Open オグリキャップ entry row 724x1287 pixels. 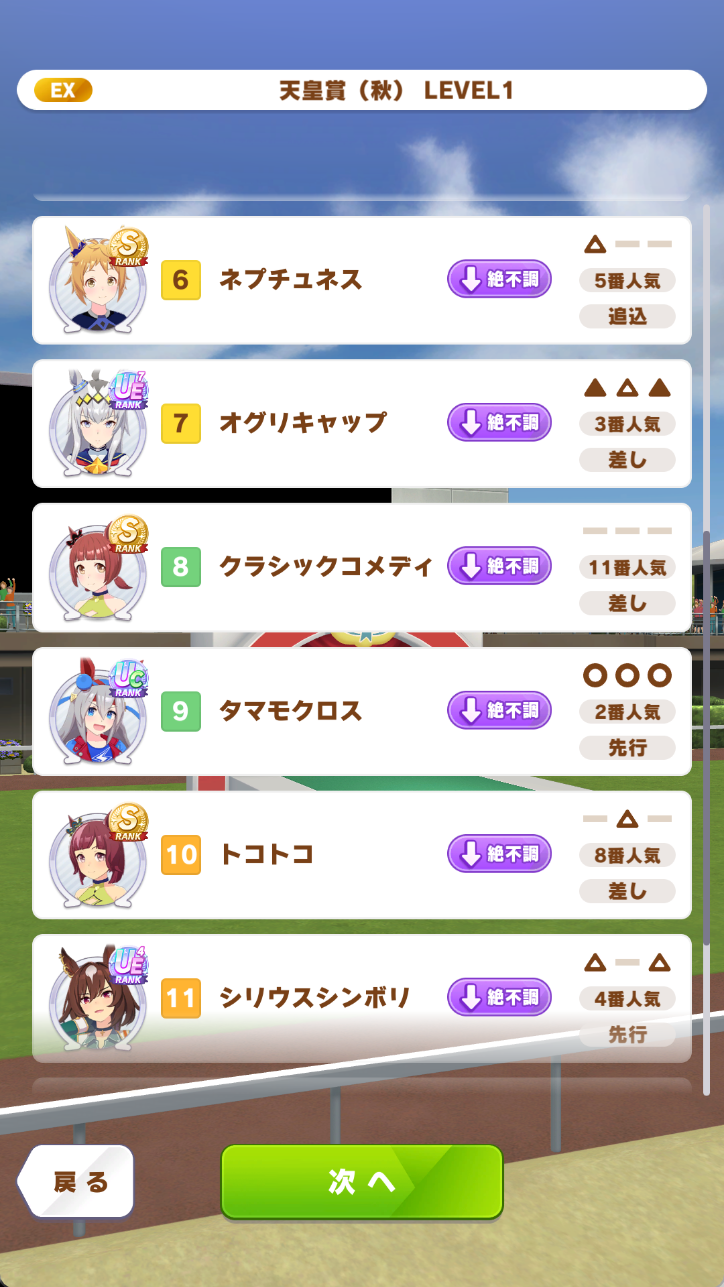point(360,423)
